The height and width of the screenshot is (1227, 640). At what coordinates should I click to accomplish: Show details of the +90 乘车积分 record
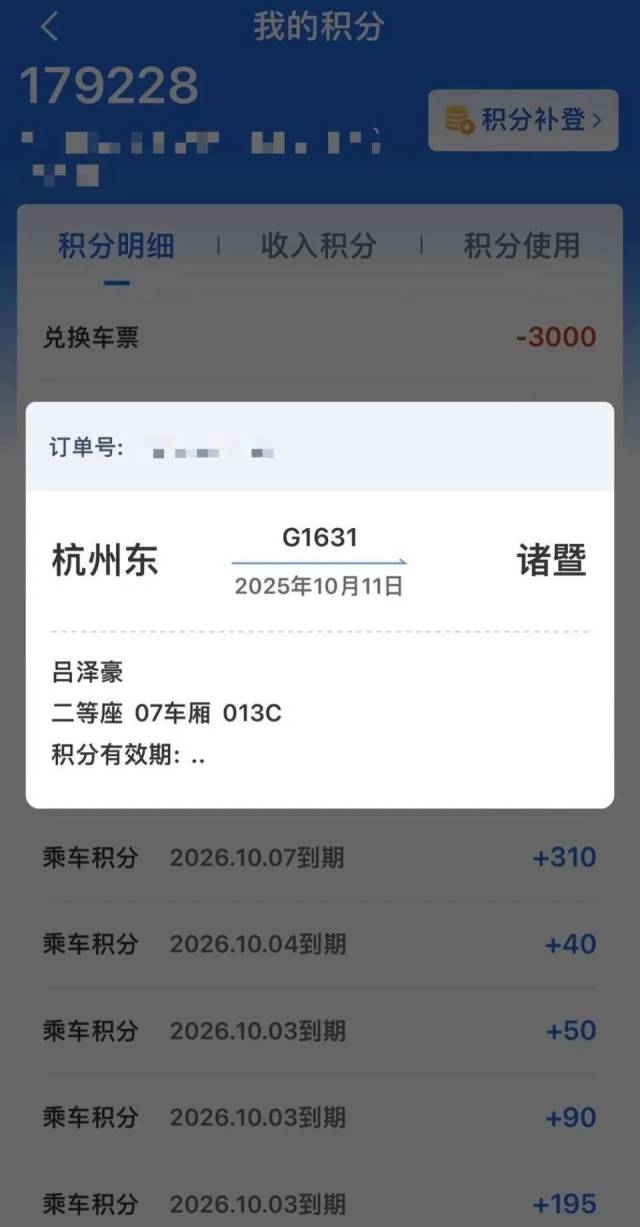tap(318, 1117)
